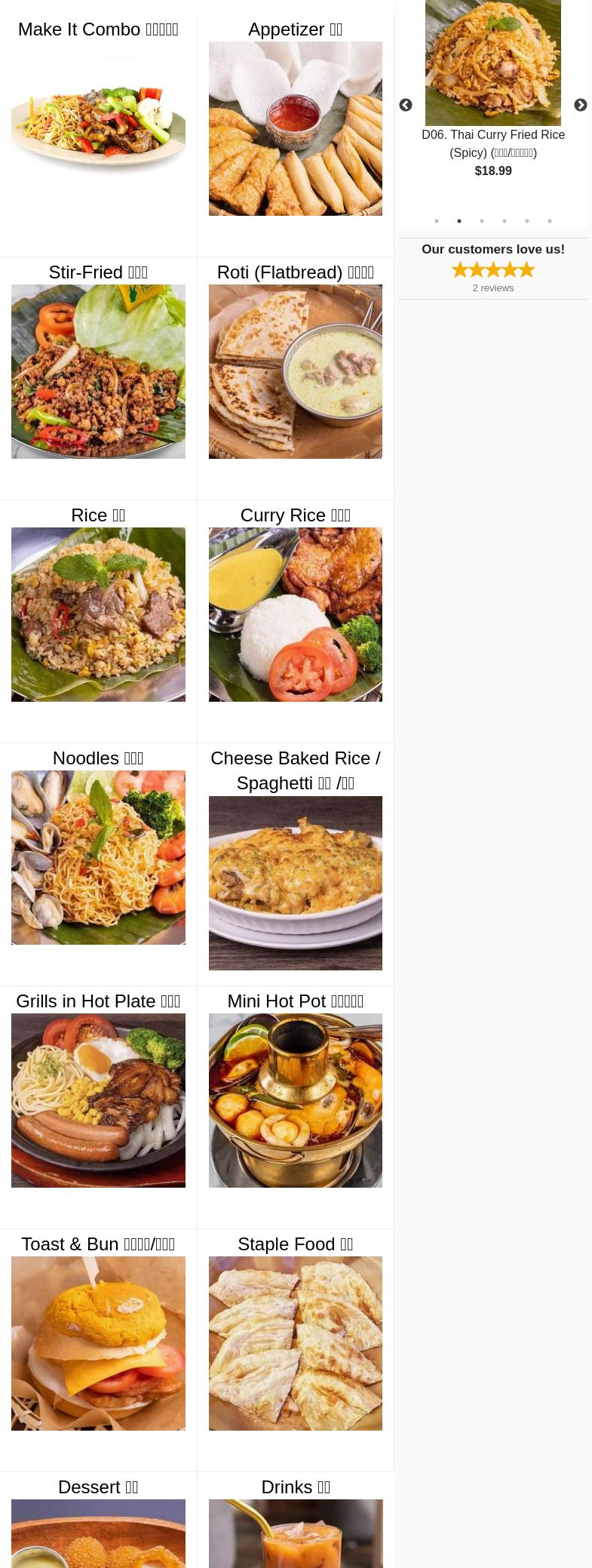Read the 2 customer reviews
Image resolution: width=592 pixels, height=1568 pixels.
coord(493,288)
